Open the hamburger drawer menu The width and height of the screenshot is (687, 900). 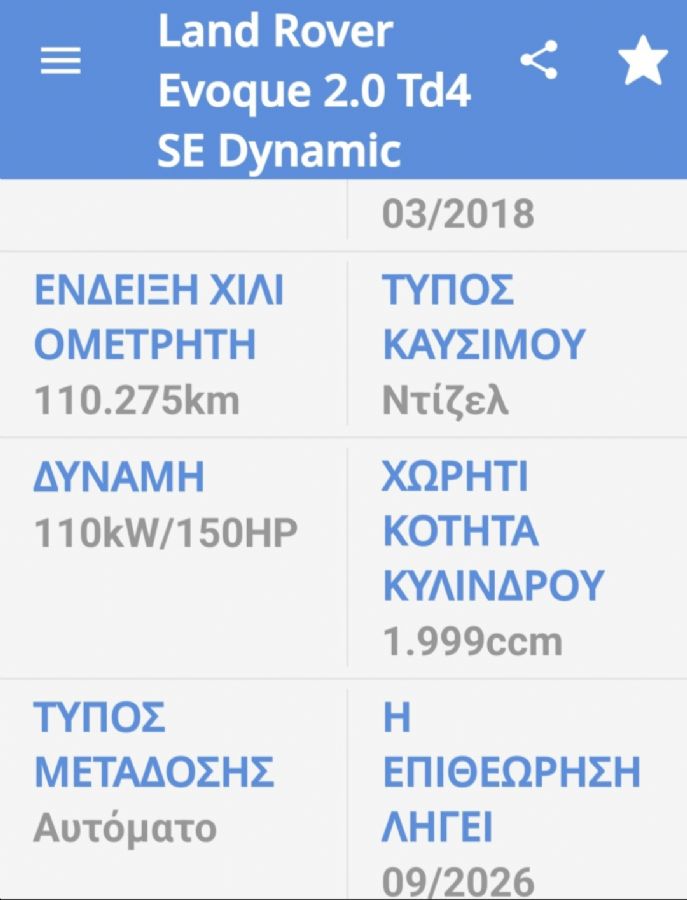click(60, 62)
